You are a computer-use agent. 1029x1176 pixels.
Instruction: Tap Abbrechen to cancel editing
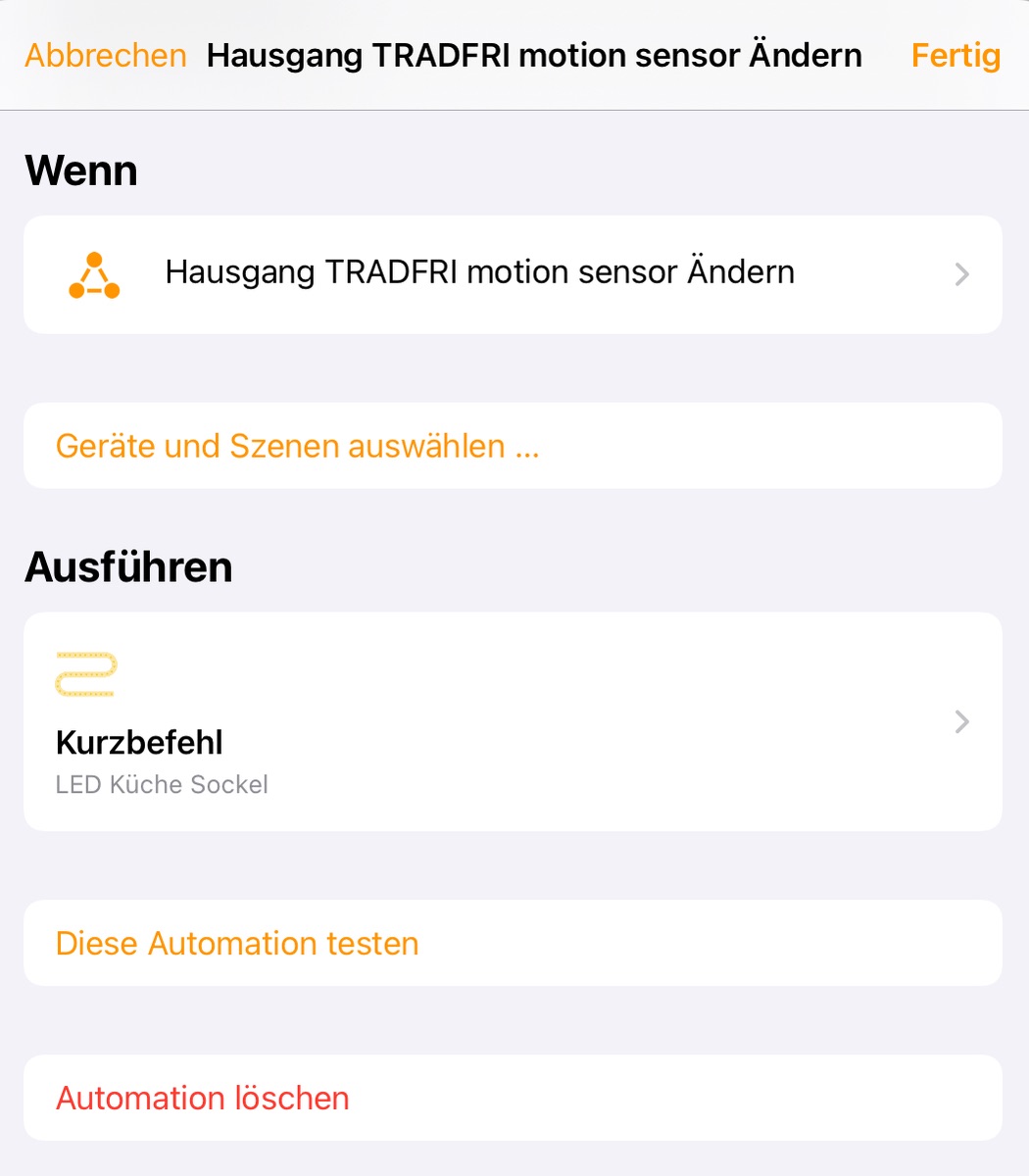point(106,56)
